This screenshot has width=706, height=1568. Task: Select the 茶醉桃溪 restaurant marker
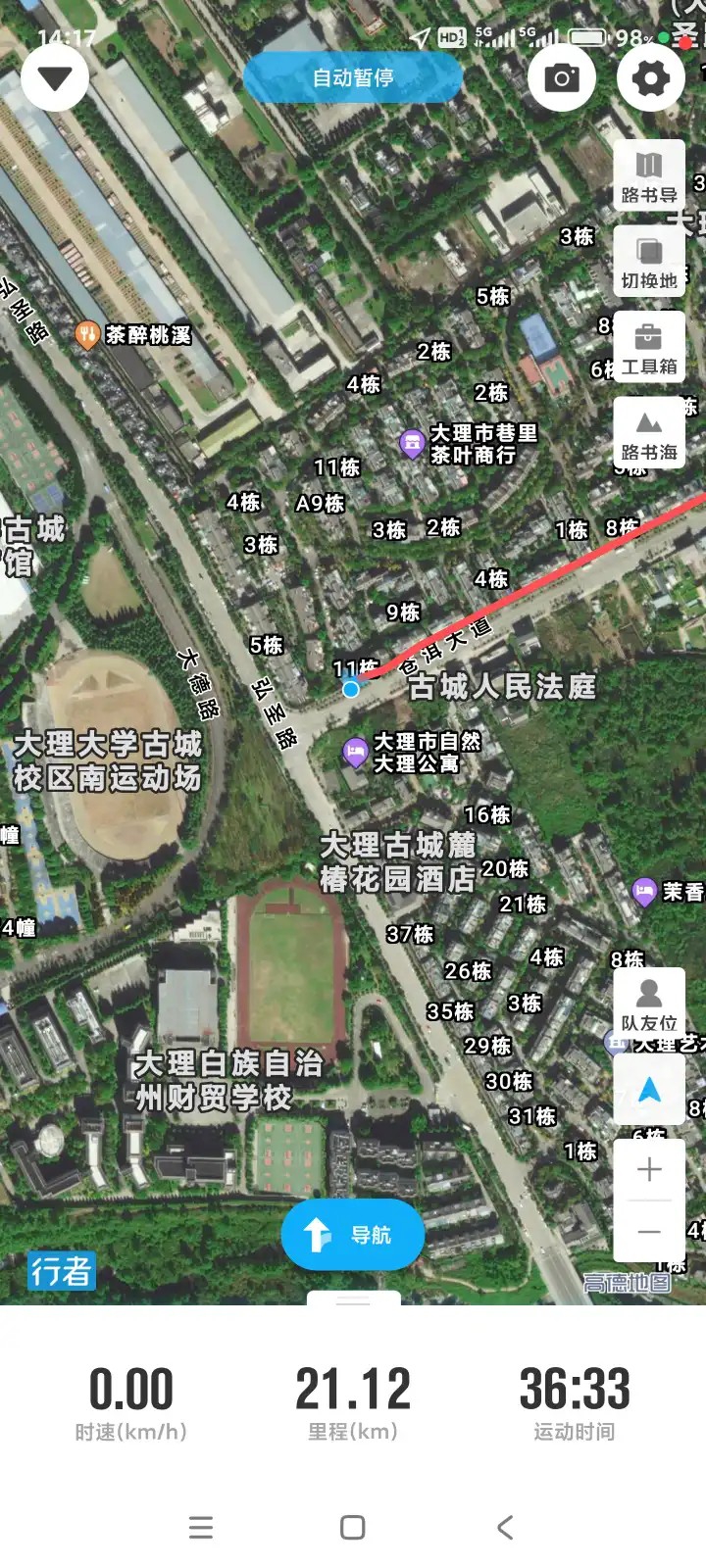87,335
